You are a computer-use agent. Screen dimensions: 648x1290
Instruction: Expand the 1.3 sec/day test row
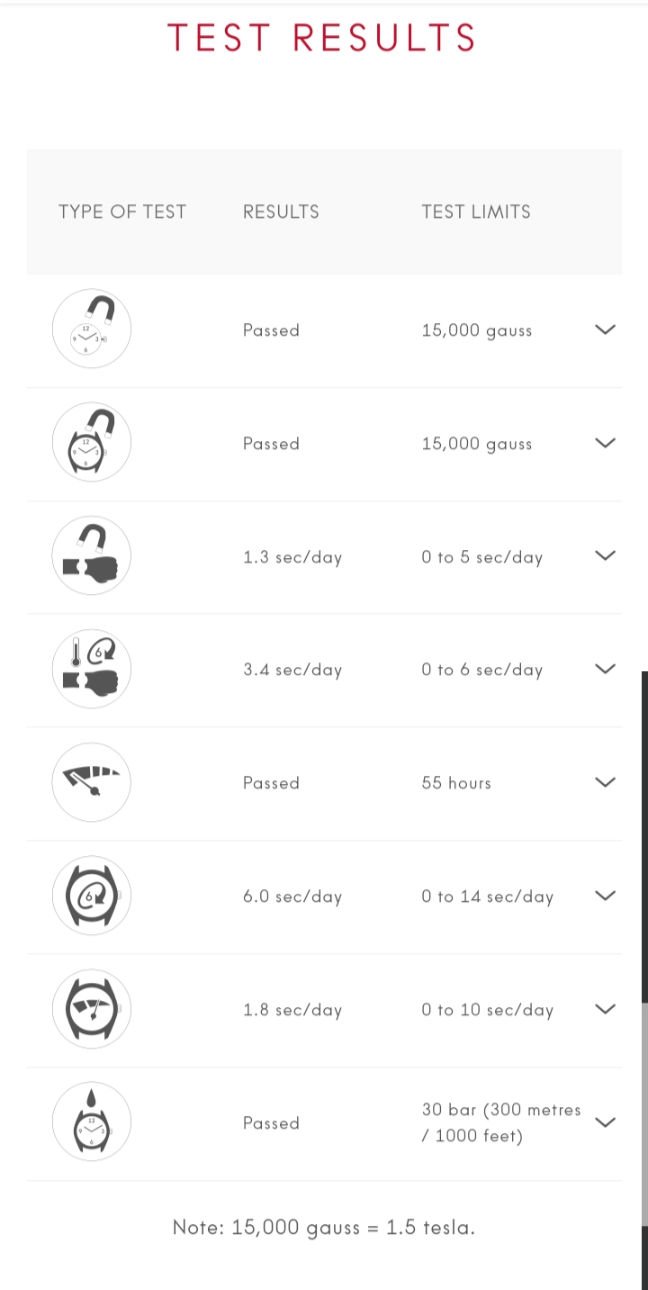pos(604,556)
